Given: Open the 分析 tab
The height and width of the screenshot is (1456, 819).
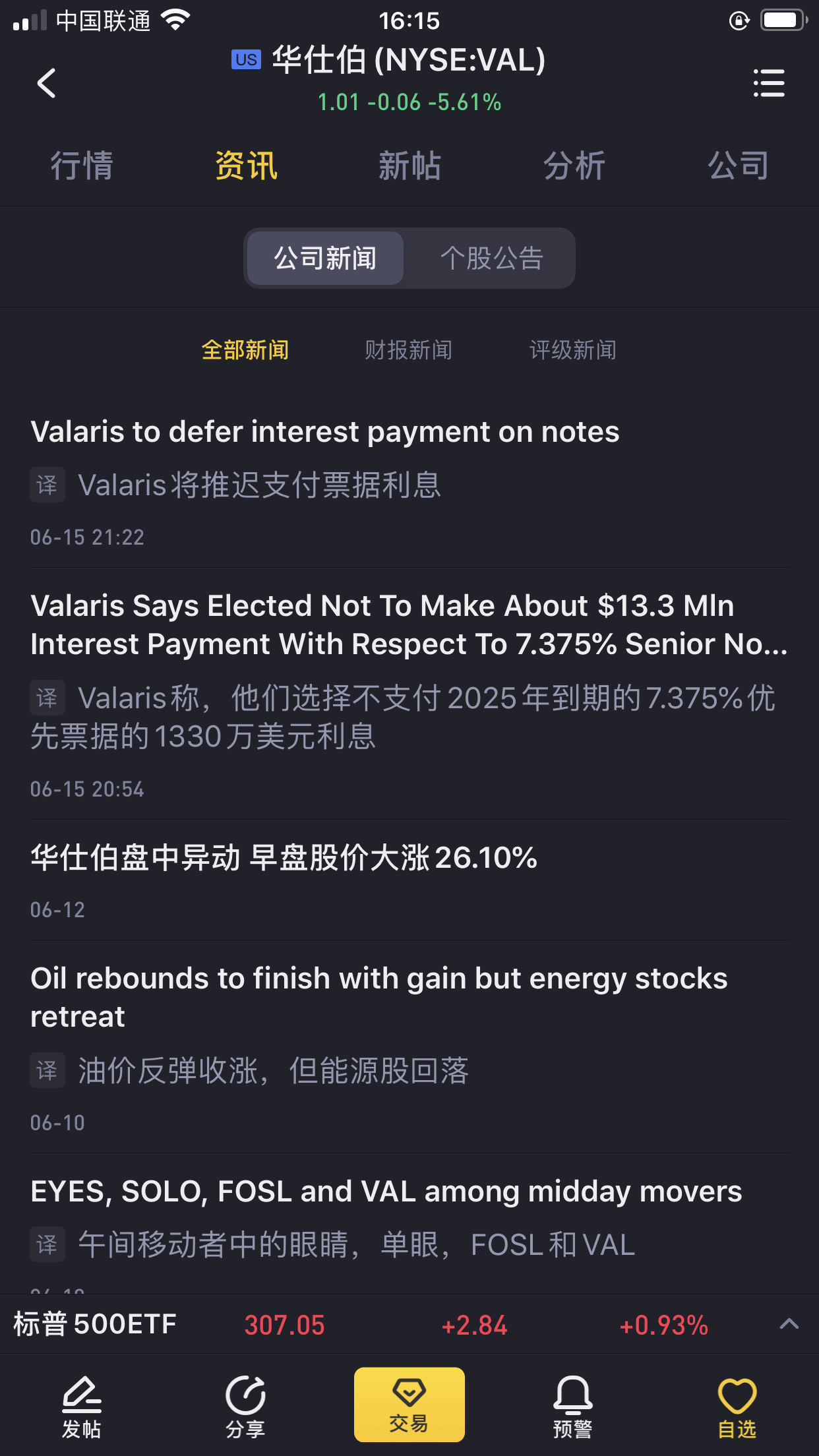Looking at the screenshot, I should coord(574,166).
